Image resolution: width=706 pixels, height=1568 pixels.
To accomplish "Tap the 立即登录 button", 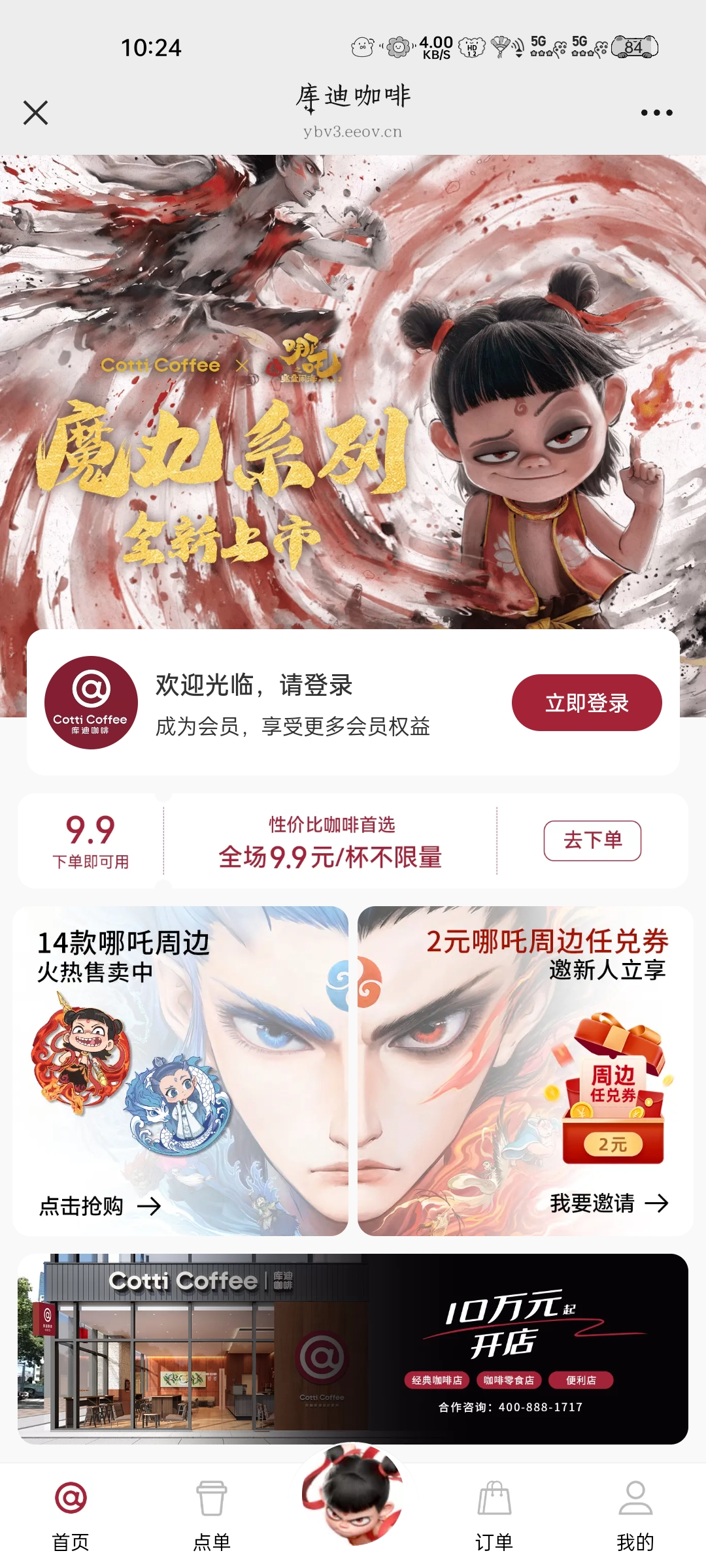I will 586,703.
